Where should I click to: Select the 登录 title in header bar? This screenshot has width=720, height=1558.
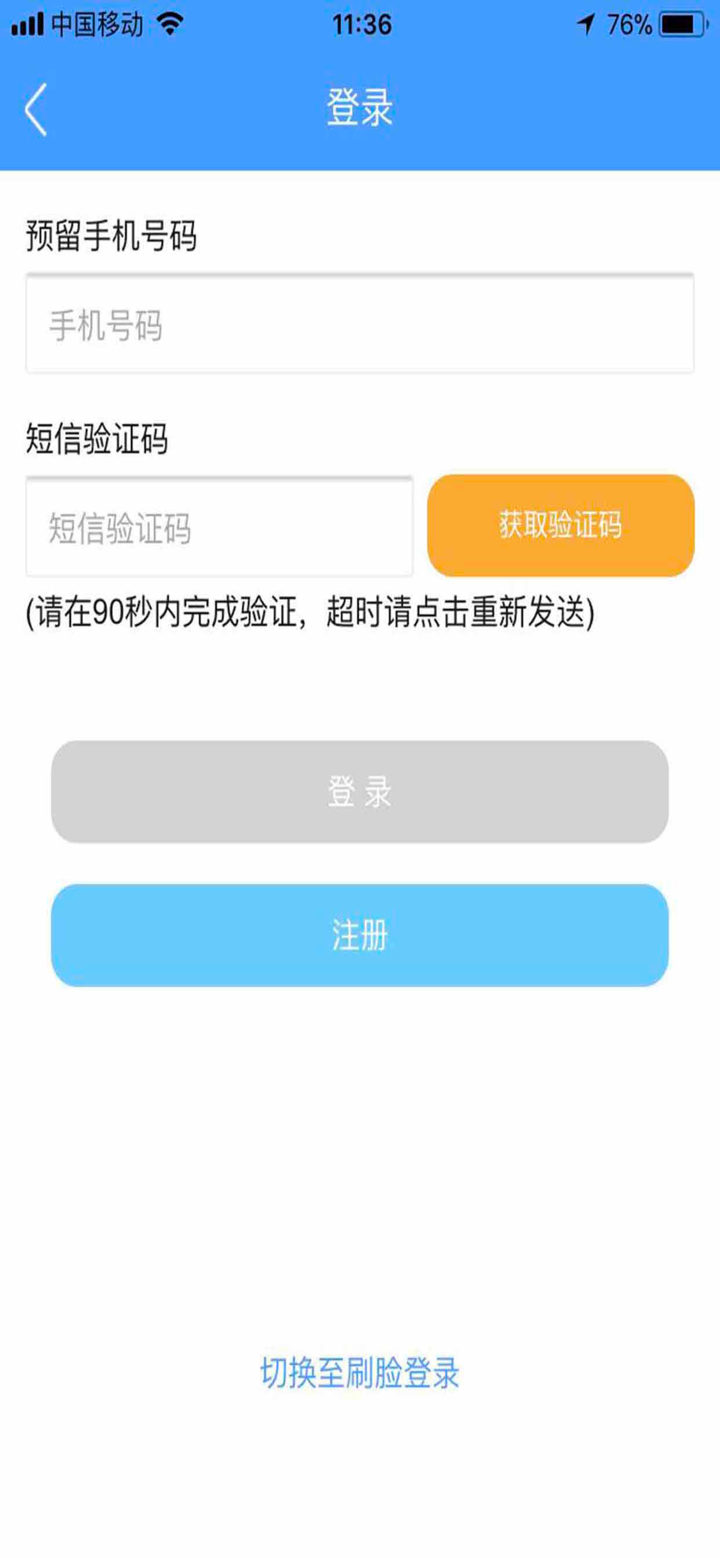click(360, 105)
